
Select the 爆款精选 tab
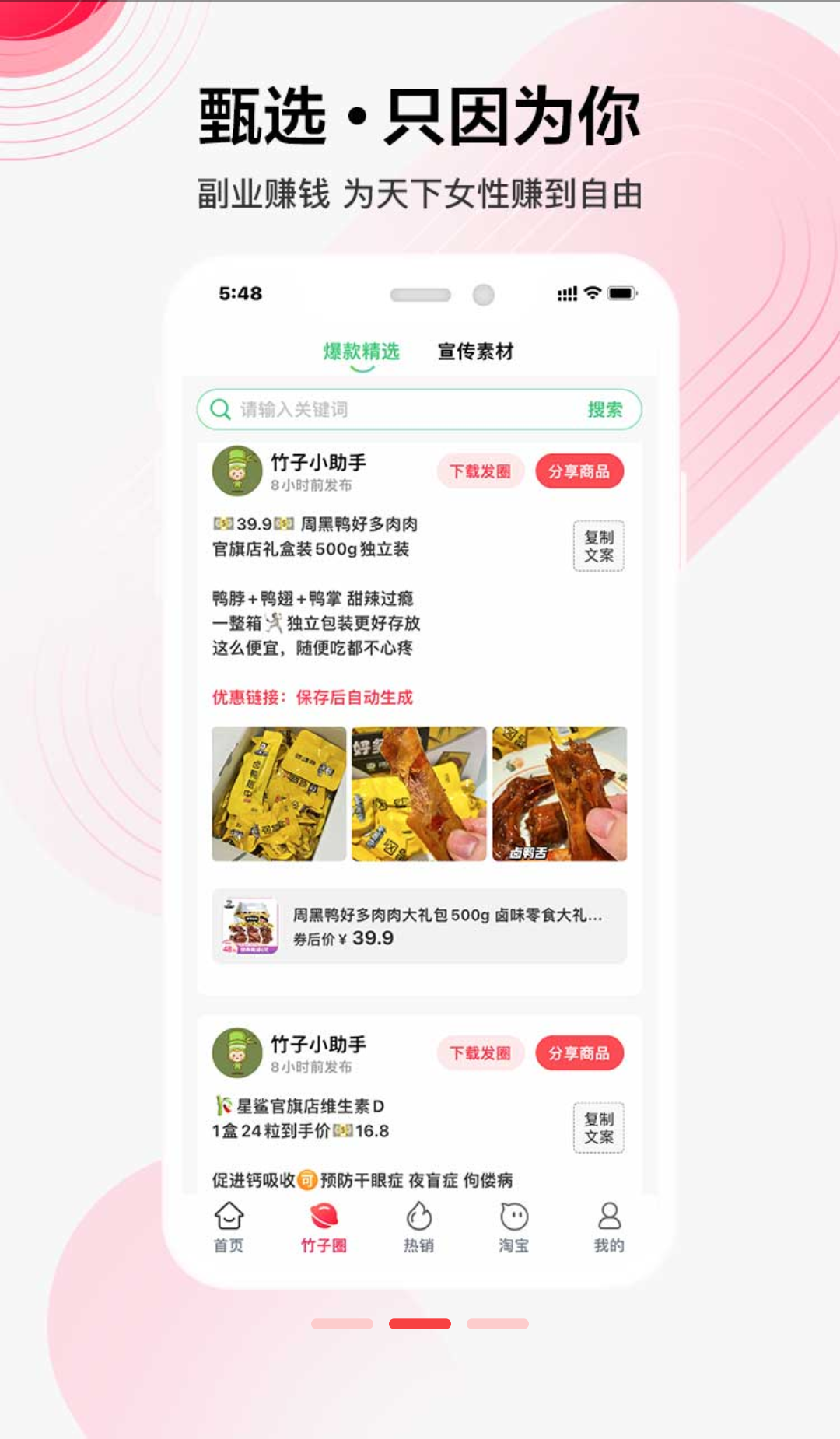(x=361, y=351)
